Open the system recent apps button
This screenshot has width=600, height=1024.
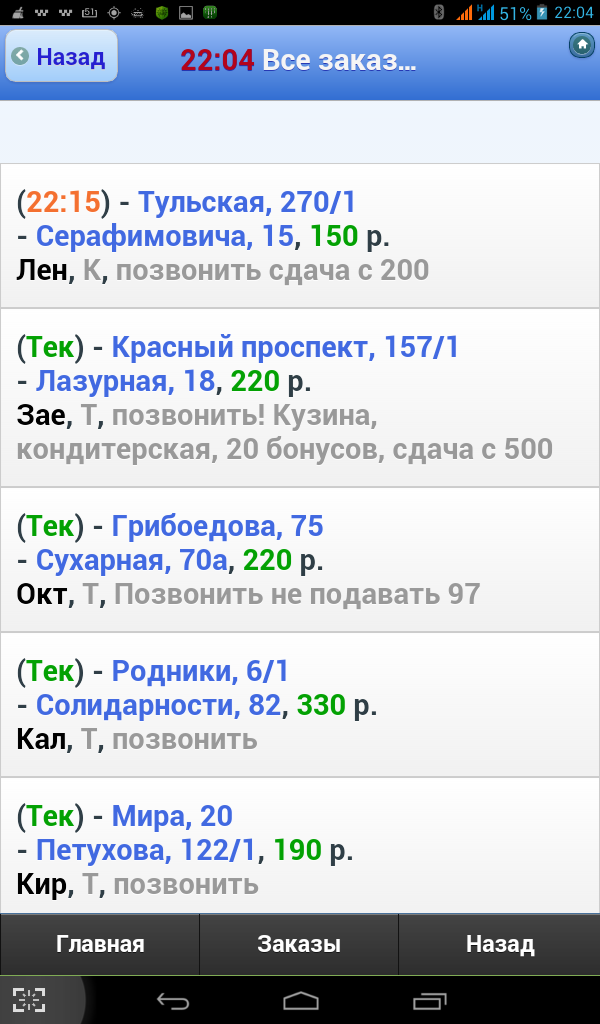(x=430, y=1000)
